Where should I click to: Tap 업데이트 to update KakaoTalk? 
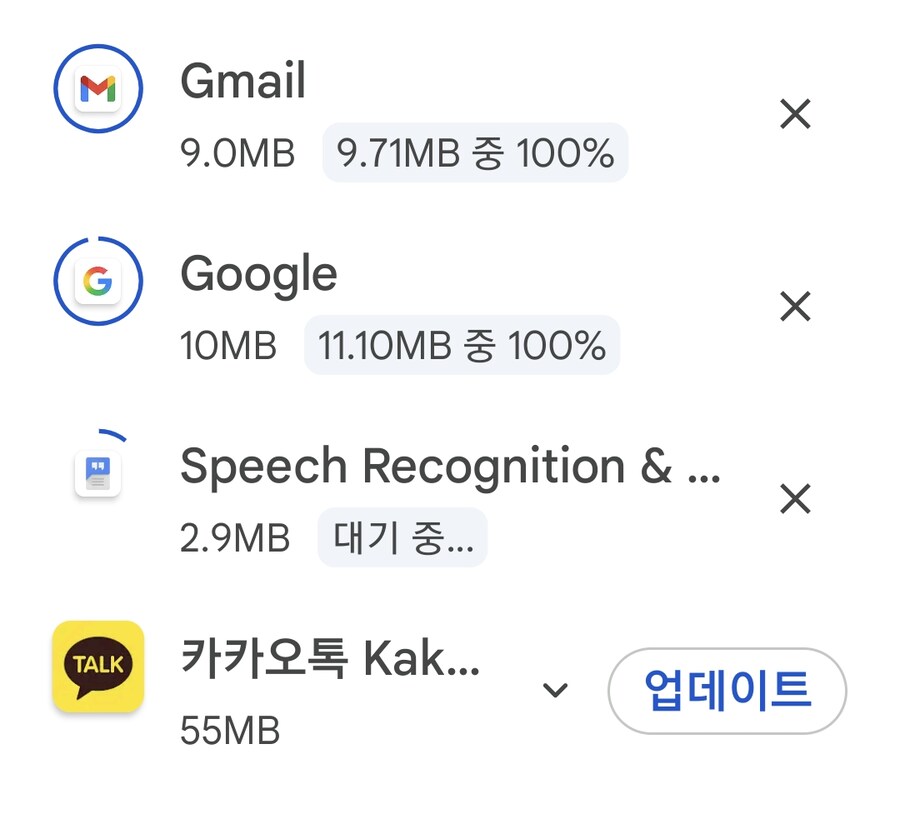pos(727,690)
